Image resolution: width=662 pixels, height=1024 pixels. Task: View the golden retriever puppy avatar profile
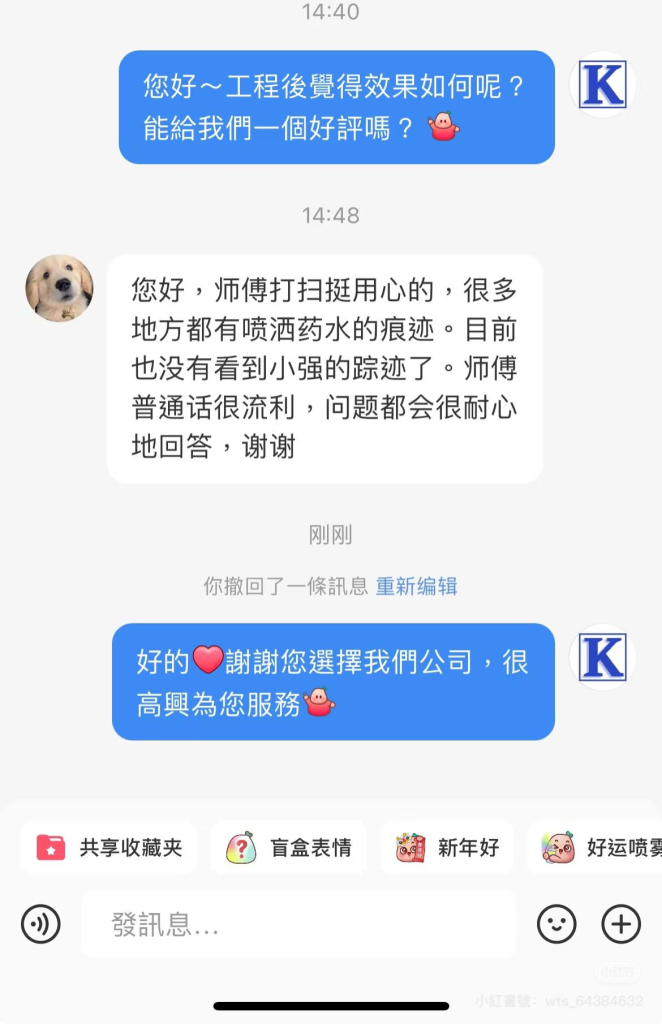point(59,288)
